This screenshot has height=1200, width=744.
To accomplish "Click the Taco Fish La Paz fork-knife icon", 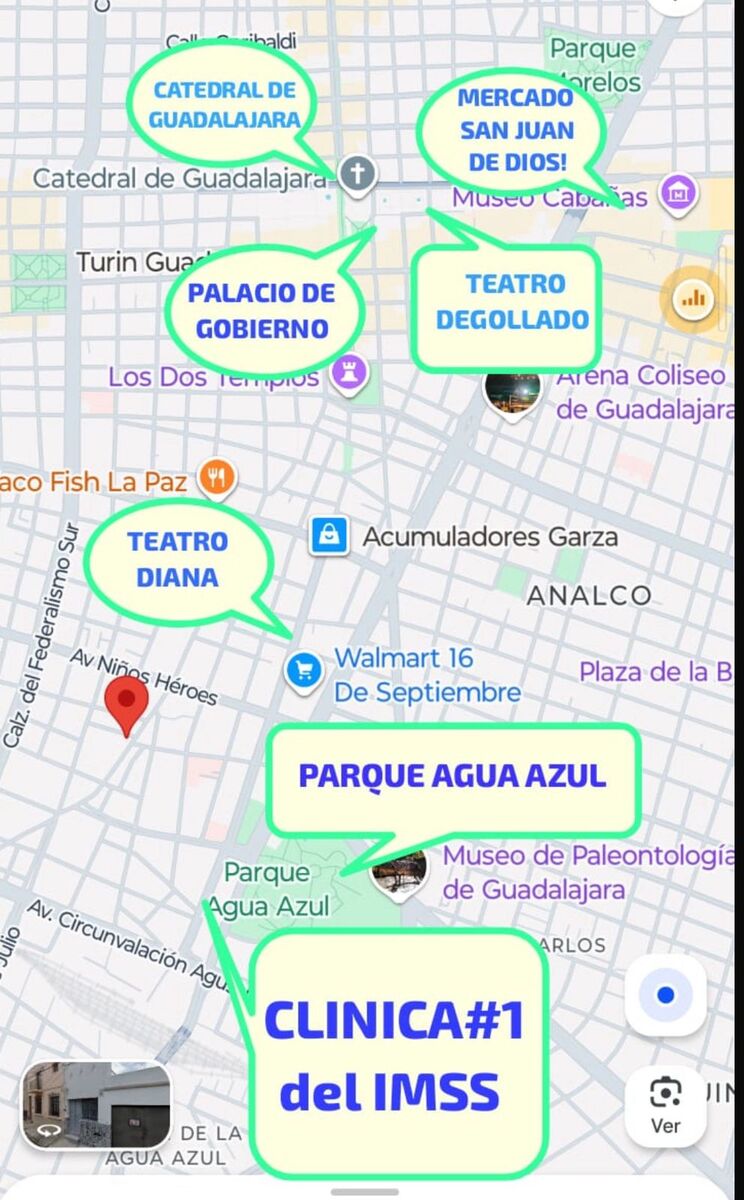I will pyautogui.click(x=219, y=479).
